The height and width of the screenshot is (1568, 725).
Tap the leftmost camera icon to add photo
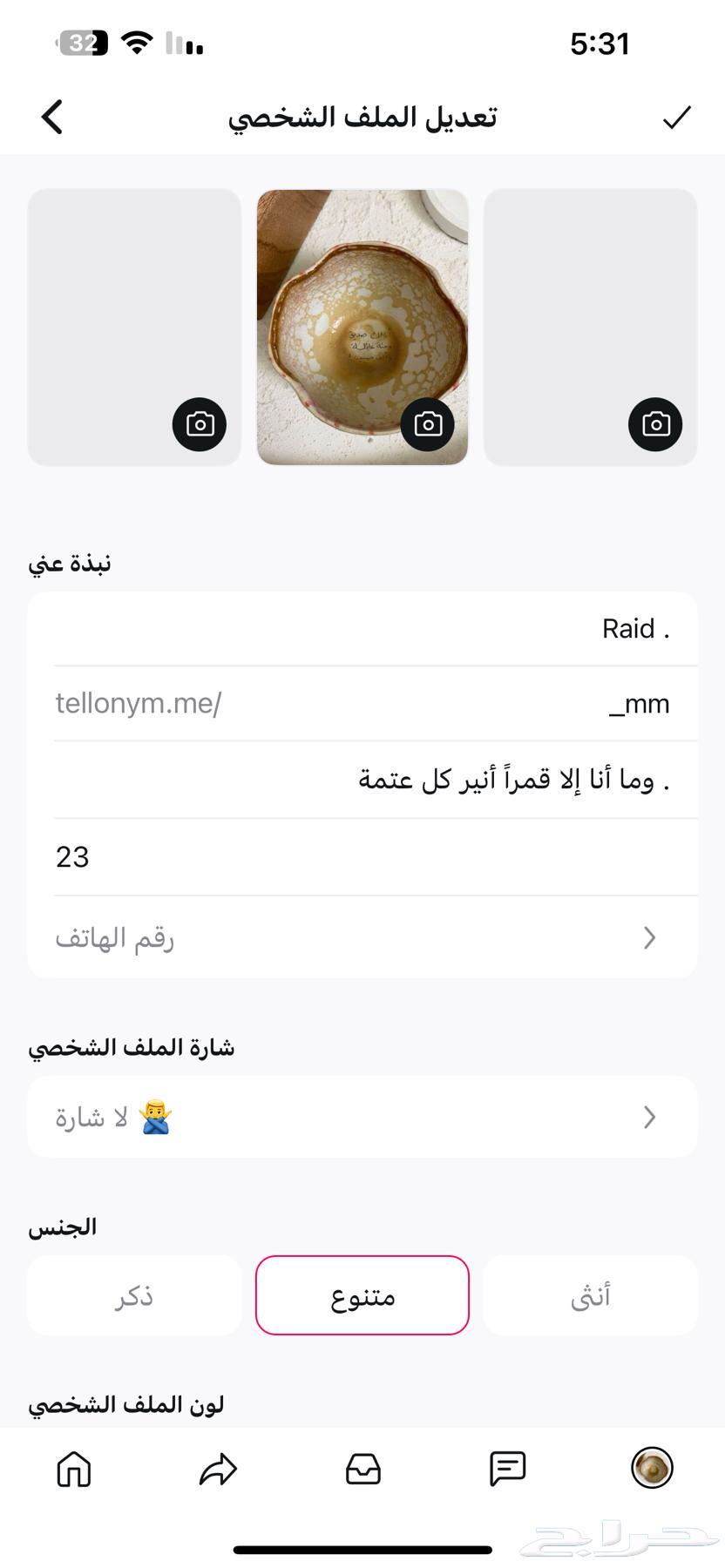click(200, 424)
